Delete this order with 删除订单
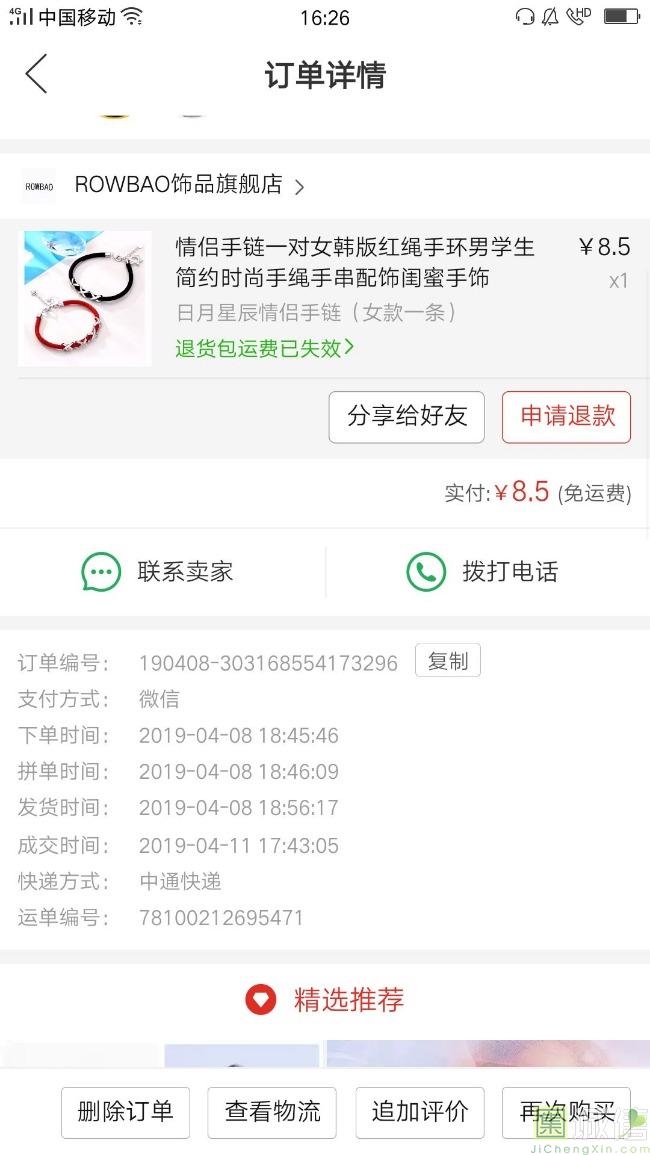This screenshot has width=650, height=1155. tap(125, 1111)
